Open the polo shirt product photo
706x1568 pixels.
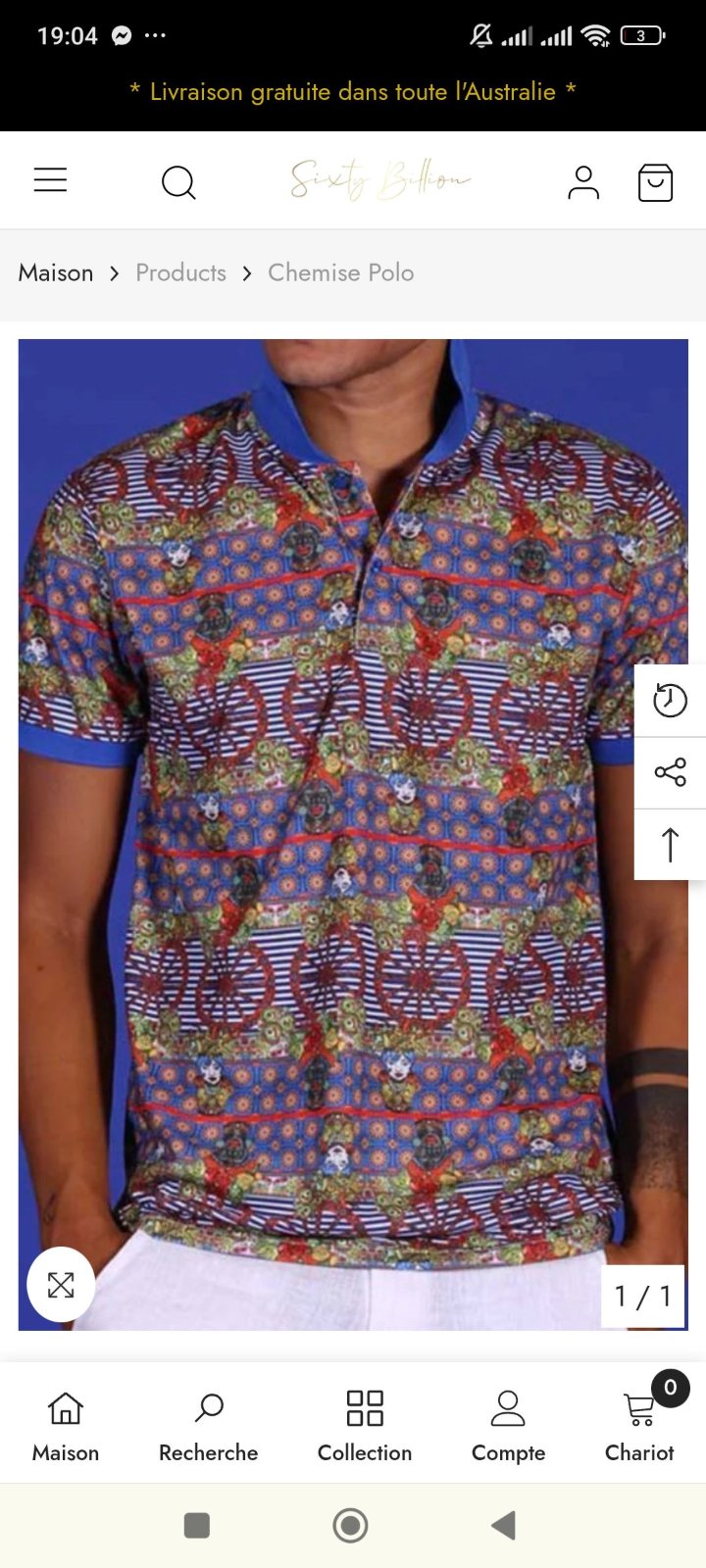(353, 834)
